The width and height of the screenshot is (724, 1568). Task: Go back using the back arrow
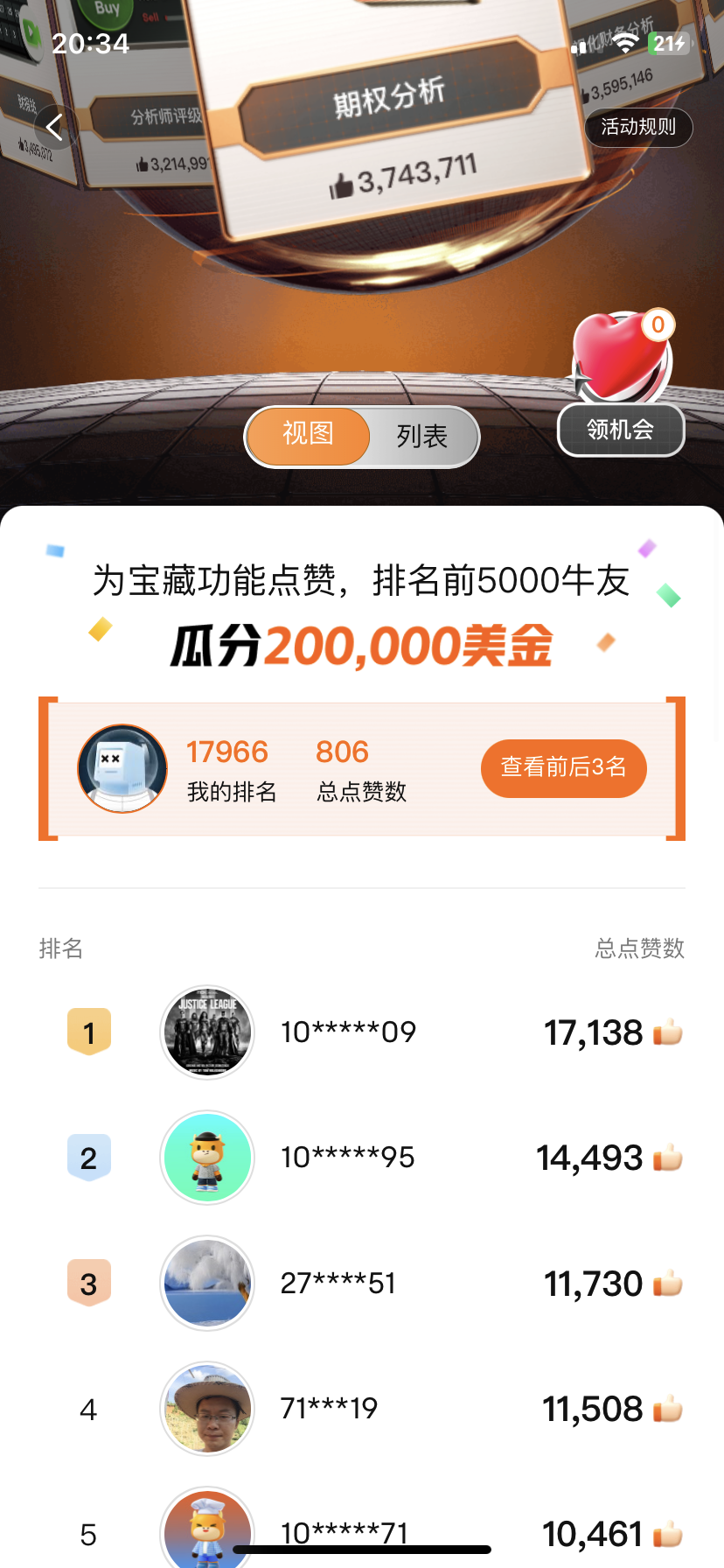[x=55, y=128]
